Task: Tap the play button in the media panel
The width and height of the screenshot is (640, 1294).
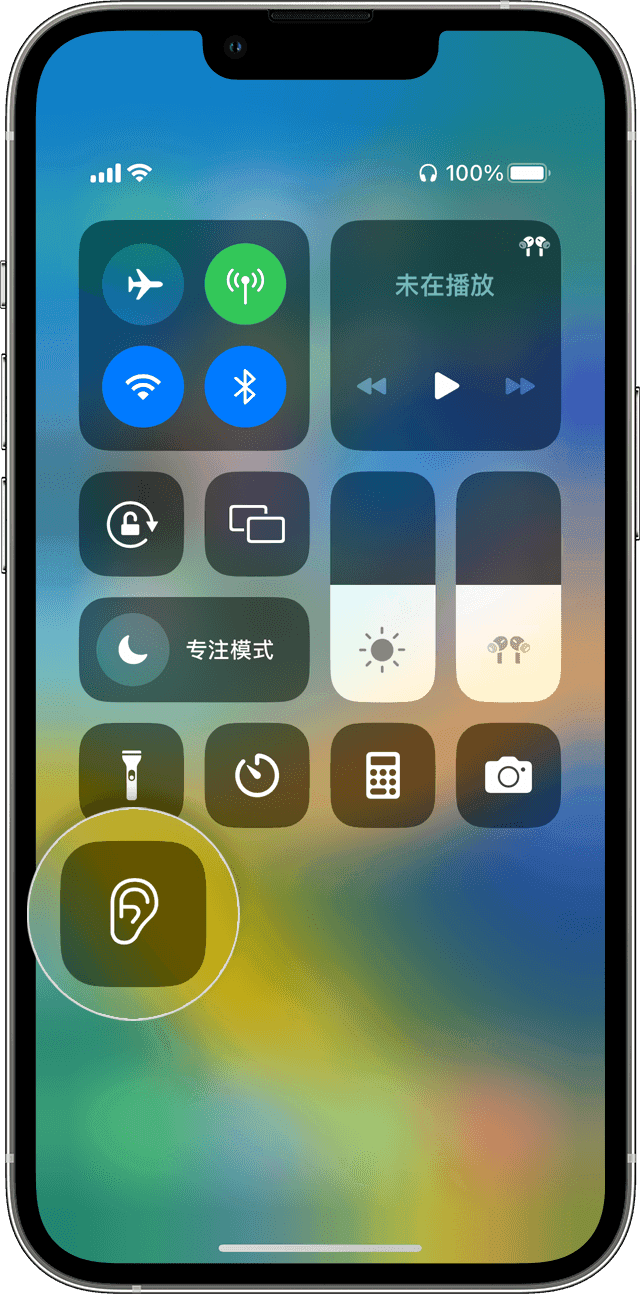Action: click(x=446, y=386)
